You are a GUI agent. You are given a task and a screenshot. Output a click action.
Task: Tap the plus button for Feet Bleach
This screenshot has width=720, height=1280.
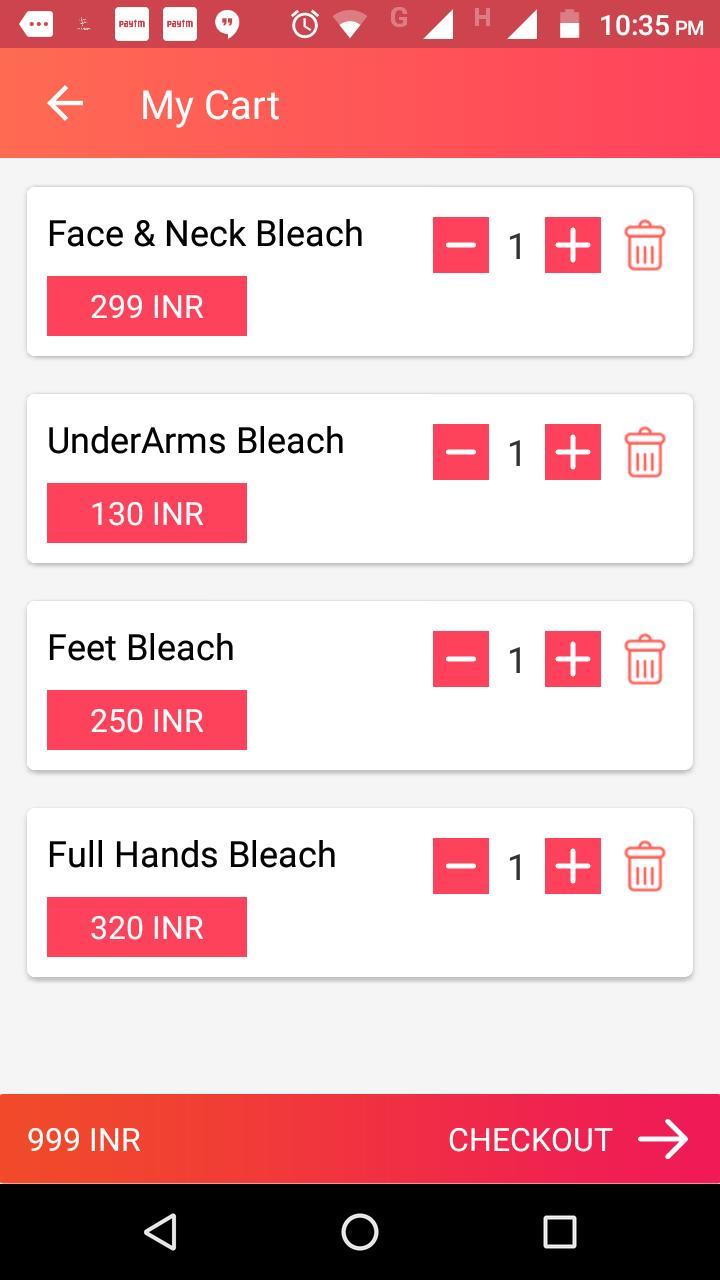[x=572, y=659]
